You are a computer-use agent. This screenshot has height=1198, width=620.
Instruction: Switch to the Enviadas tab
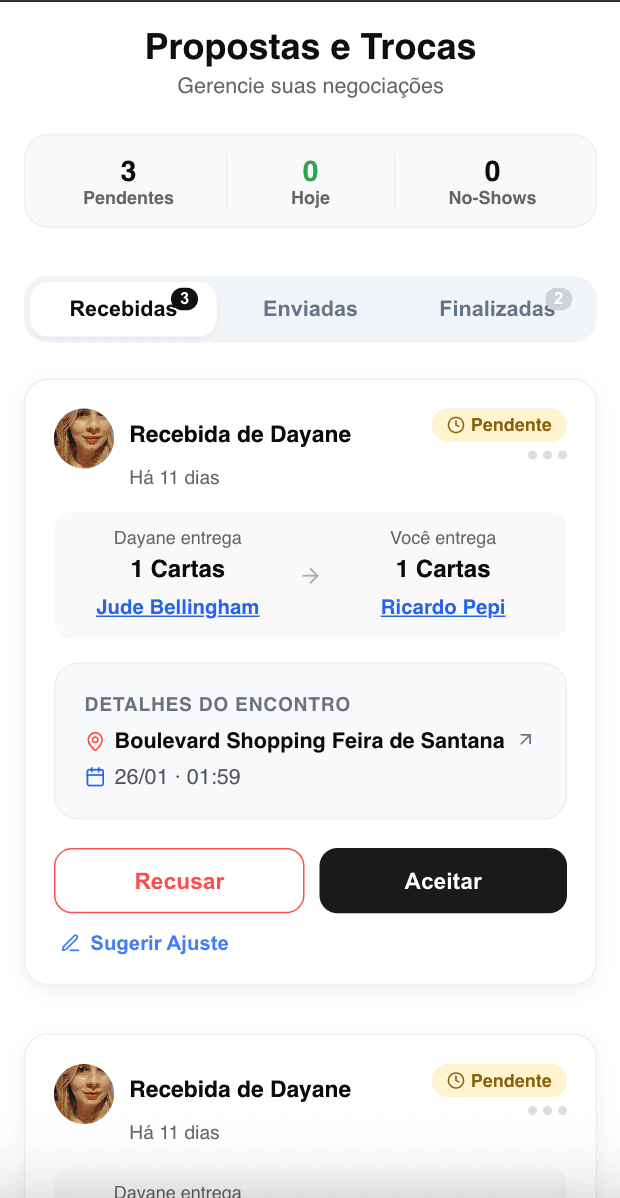pyautogui.click(x=310, y=309)
